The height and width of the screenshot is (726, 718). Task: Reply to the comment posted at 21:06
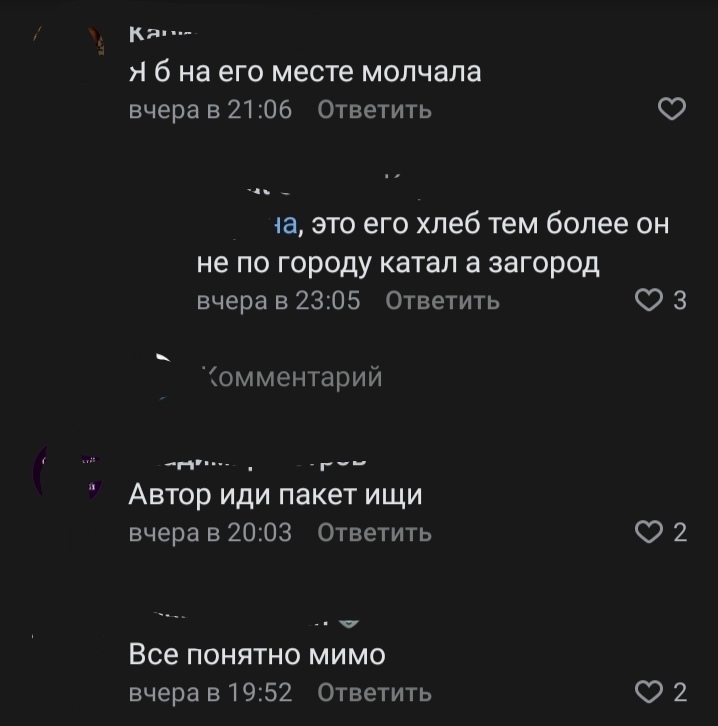(x=374, y=110)
